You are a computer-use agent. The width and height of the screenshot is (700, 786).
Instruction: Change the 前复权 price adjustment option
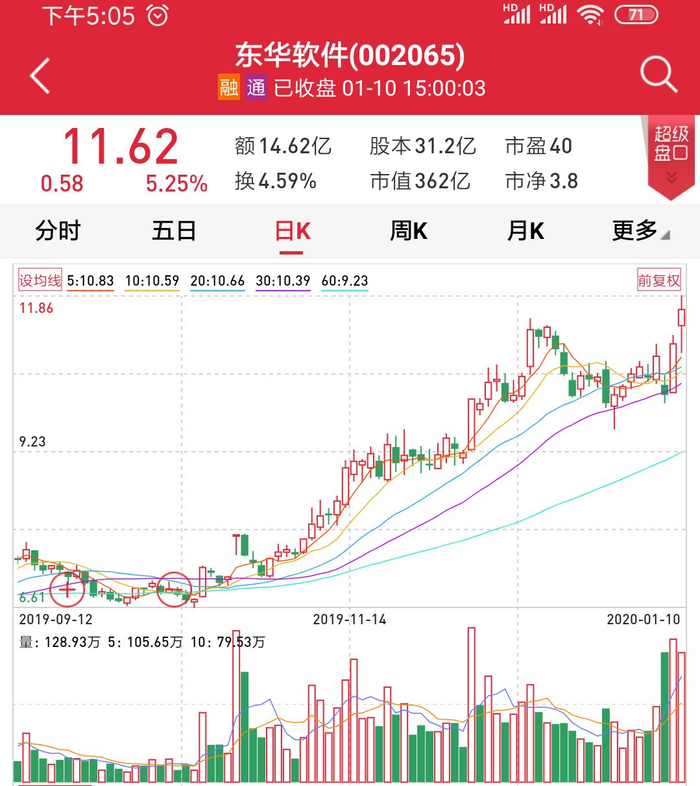click(659, 281)
